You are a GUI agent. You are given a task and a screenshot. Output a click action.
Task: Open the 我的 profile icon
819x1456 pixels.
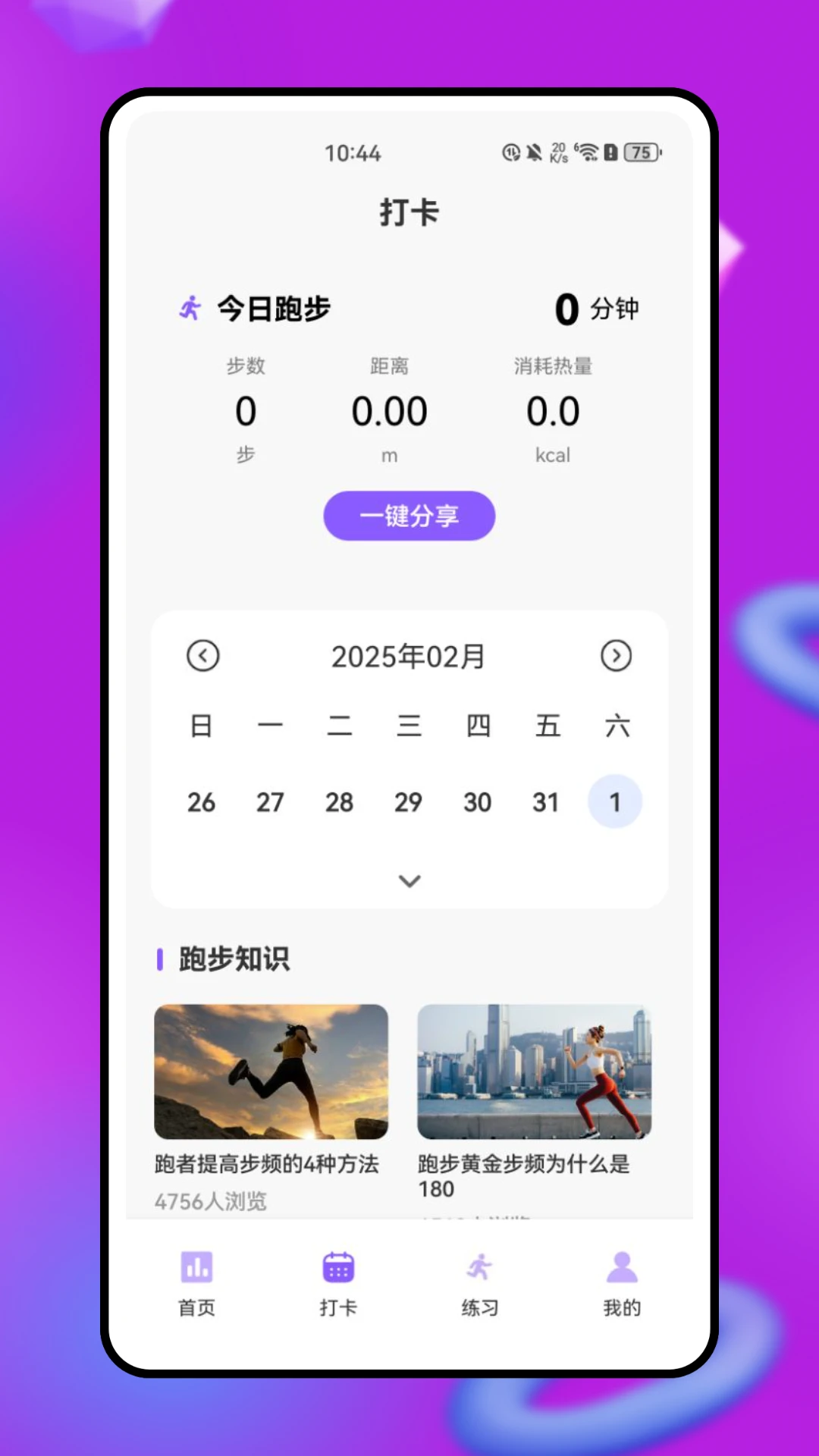[620, 1266]
